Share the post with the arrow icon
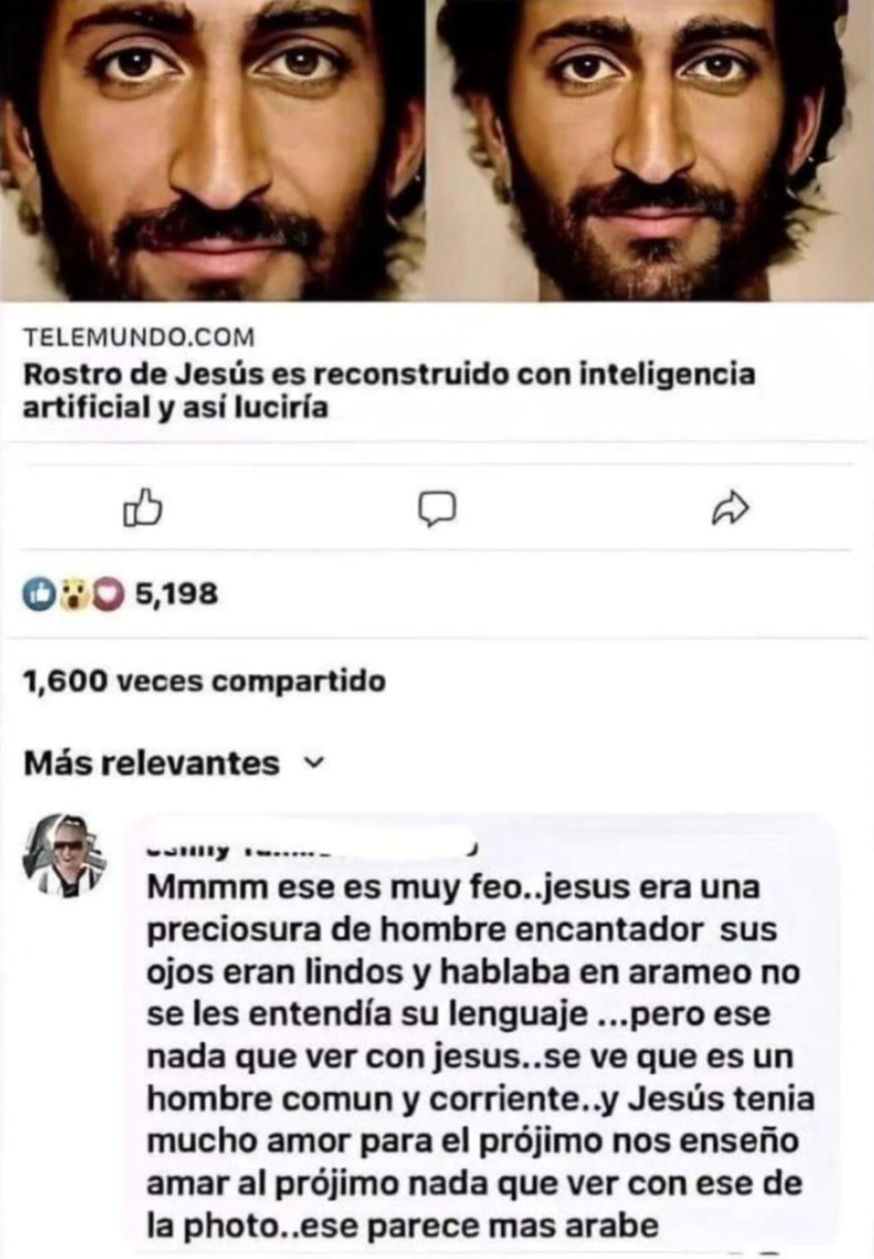The image size is (874, 1259). (730, 509)
